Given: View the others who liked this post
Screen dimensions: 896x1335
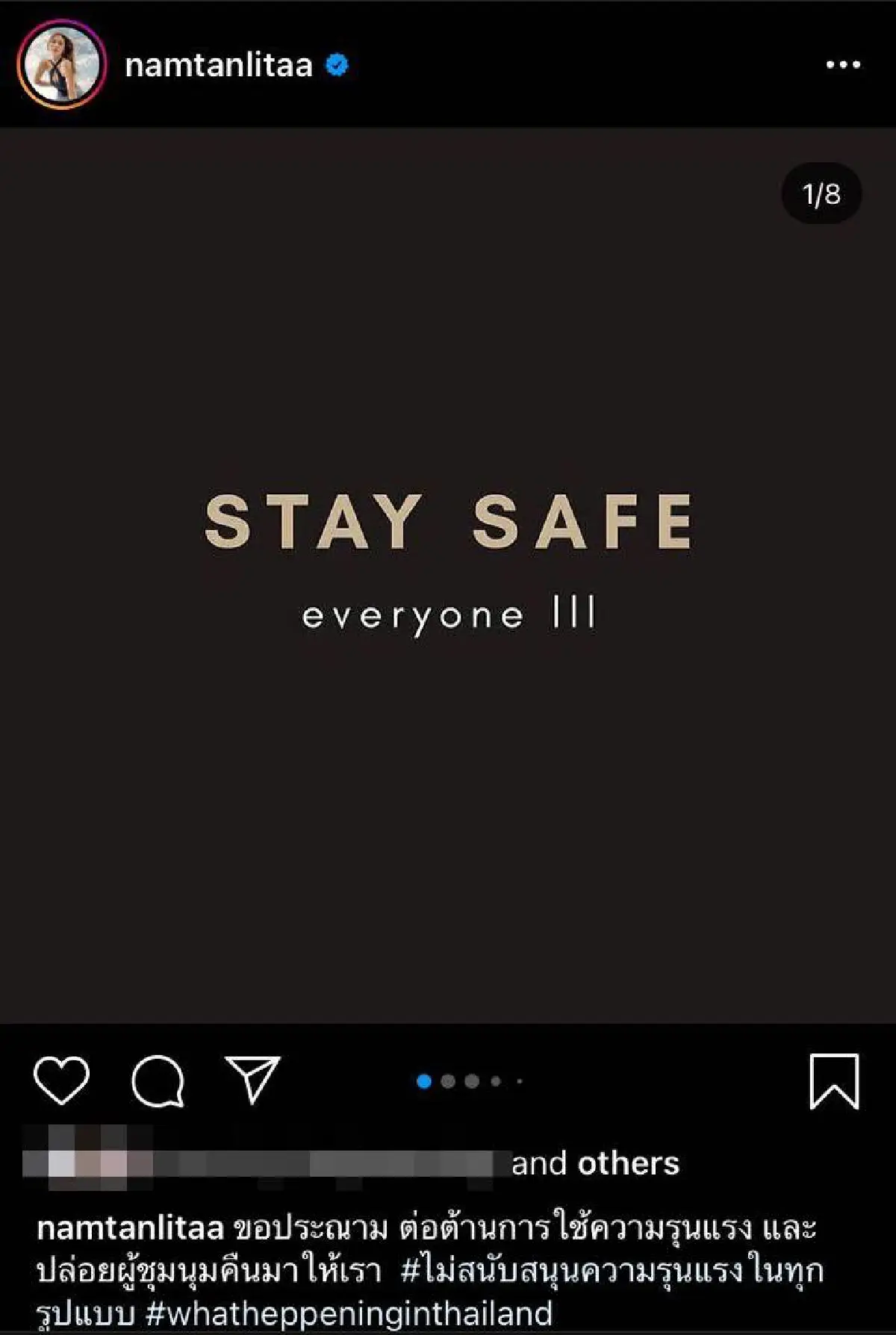Looking at the screenshot, I should [x=628, y=1163].
